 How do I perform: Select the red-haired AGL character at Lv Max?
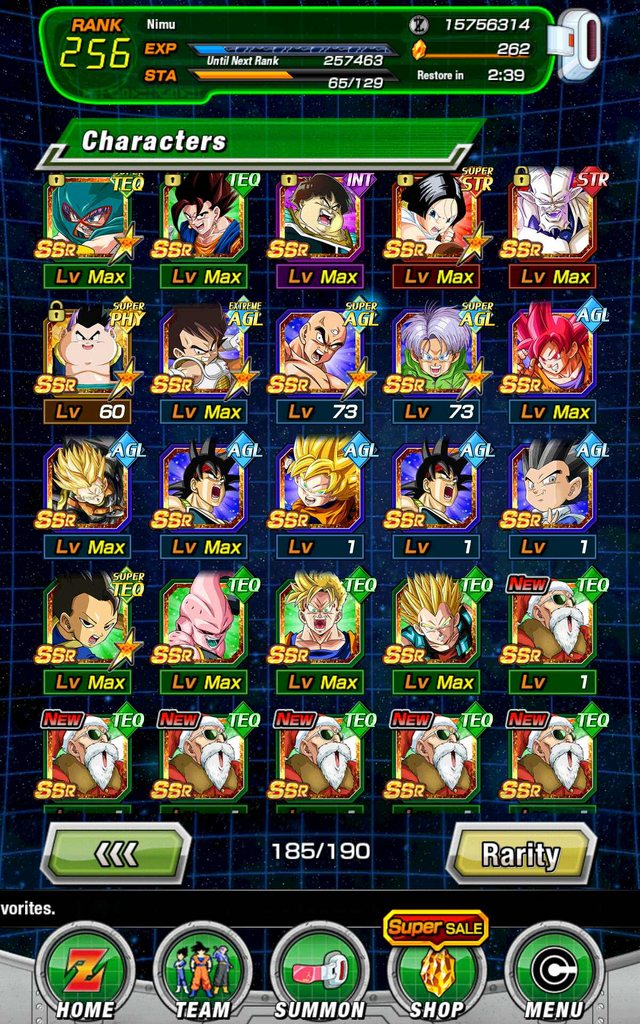552,366
